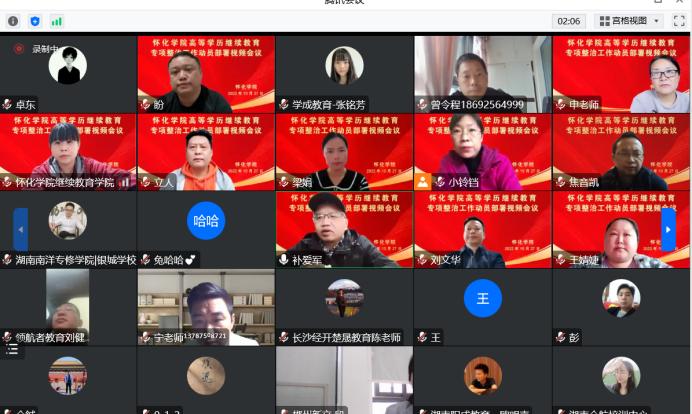Select participant 王's tile
Image resolution: width=692 pixels, height=414 pixels.
pos(482,307)
